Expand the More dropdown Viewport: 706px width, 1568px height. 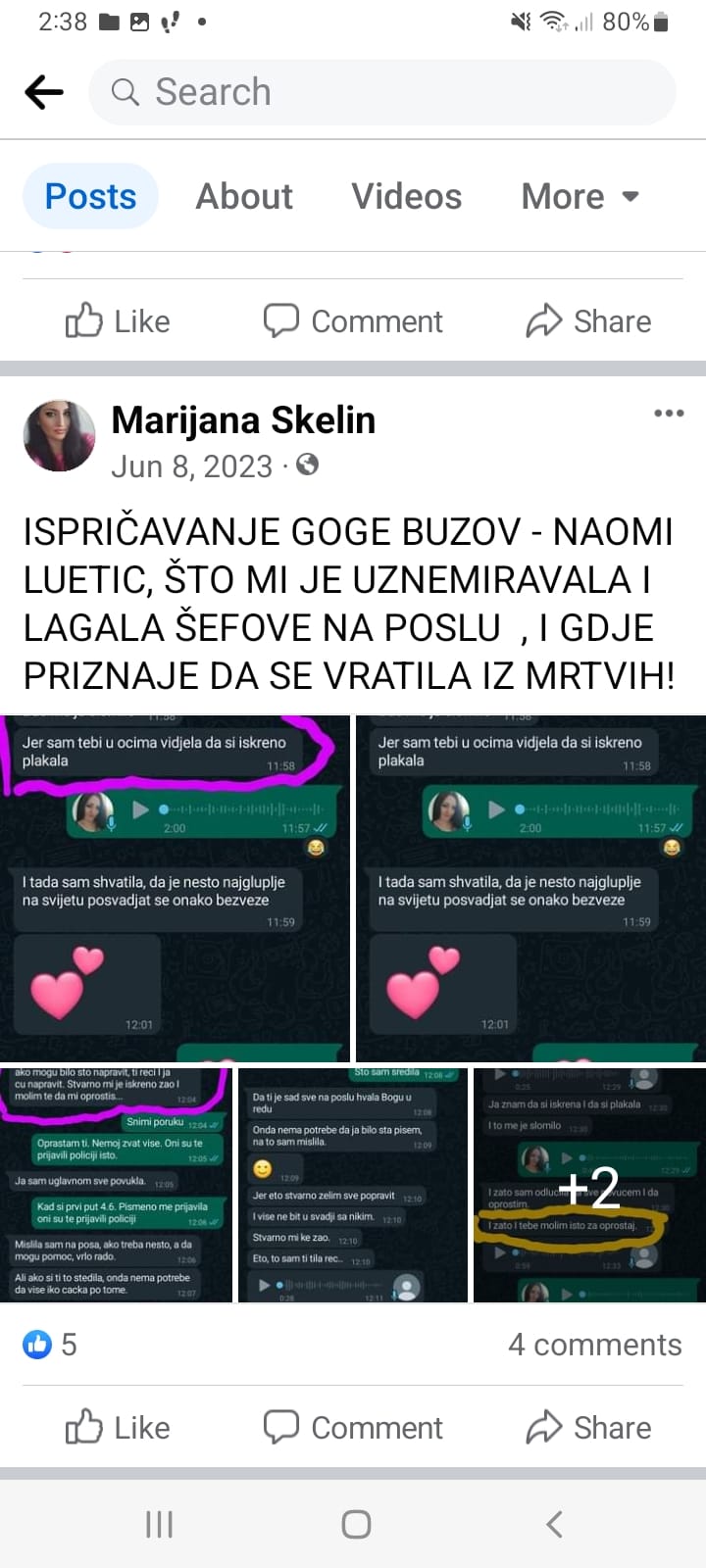coord(580,197)
